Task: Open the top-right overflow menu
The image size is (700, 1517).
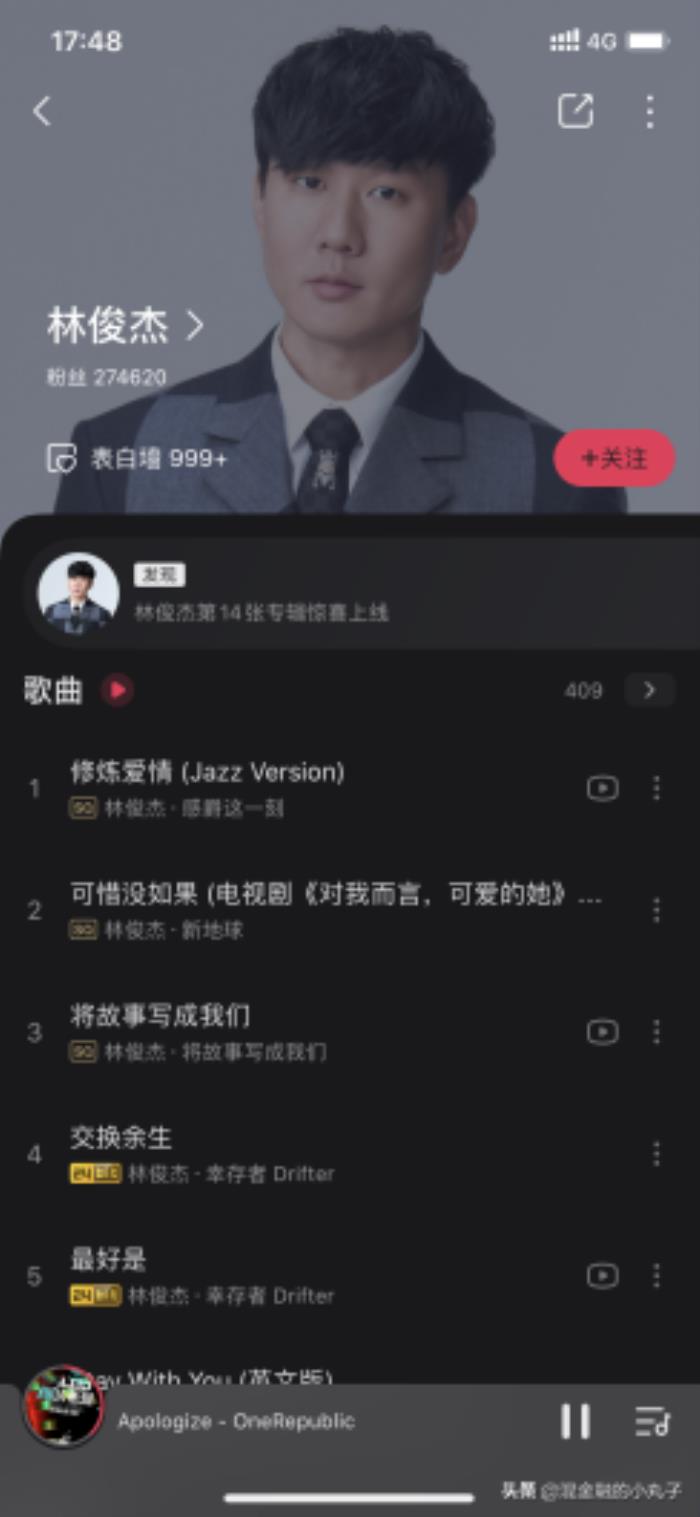Action: tap(650, 111)
